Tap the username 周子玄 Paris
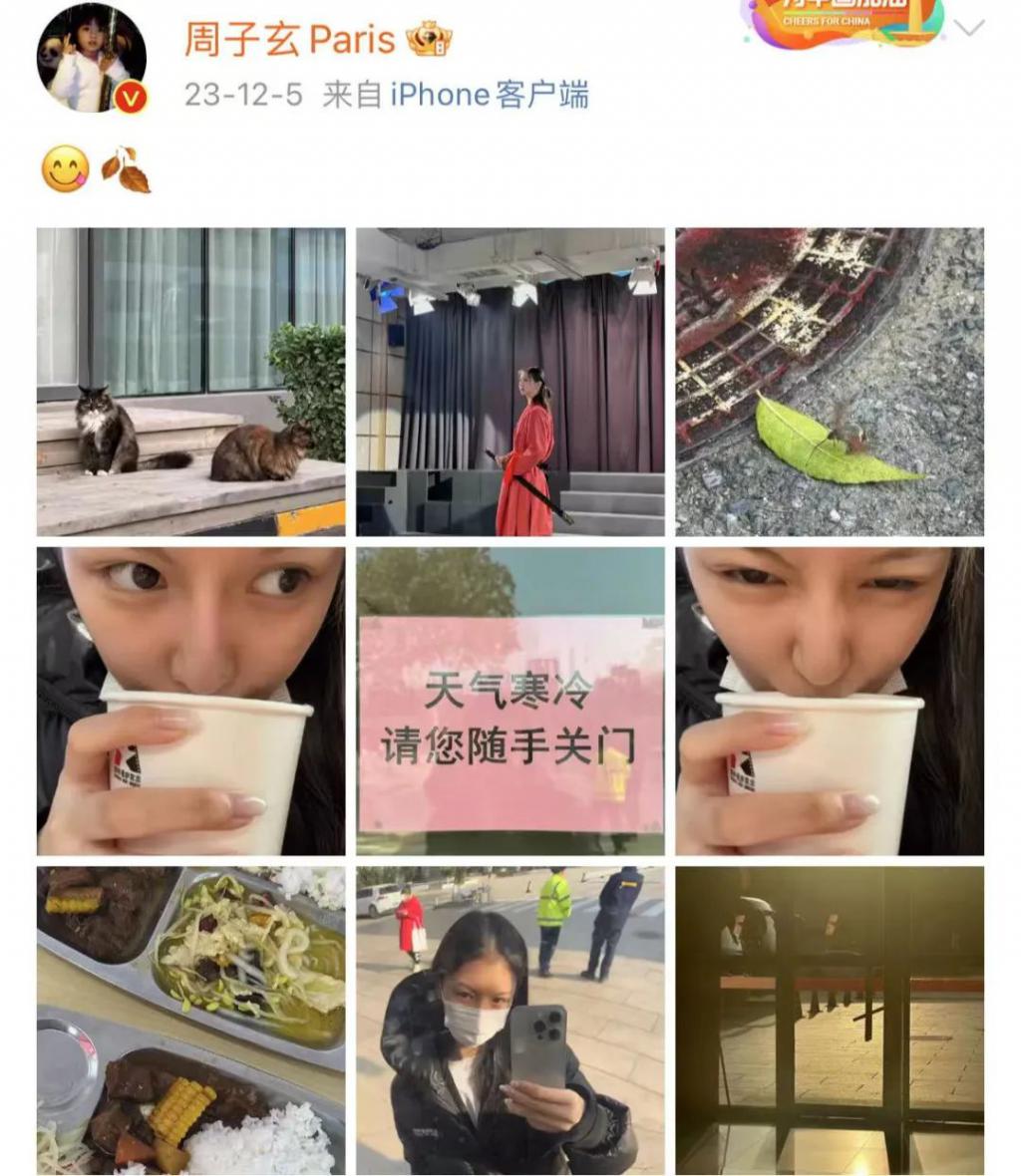This screenshot has width=1021, height=1176. coord(290,40)
